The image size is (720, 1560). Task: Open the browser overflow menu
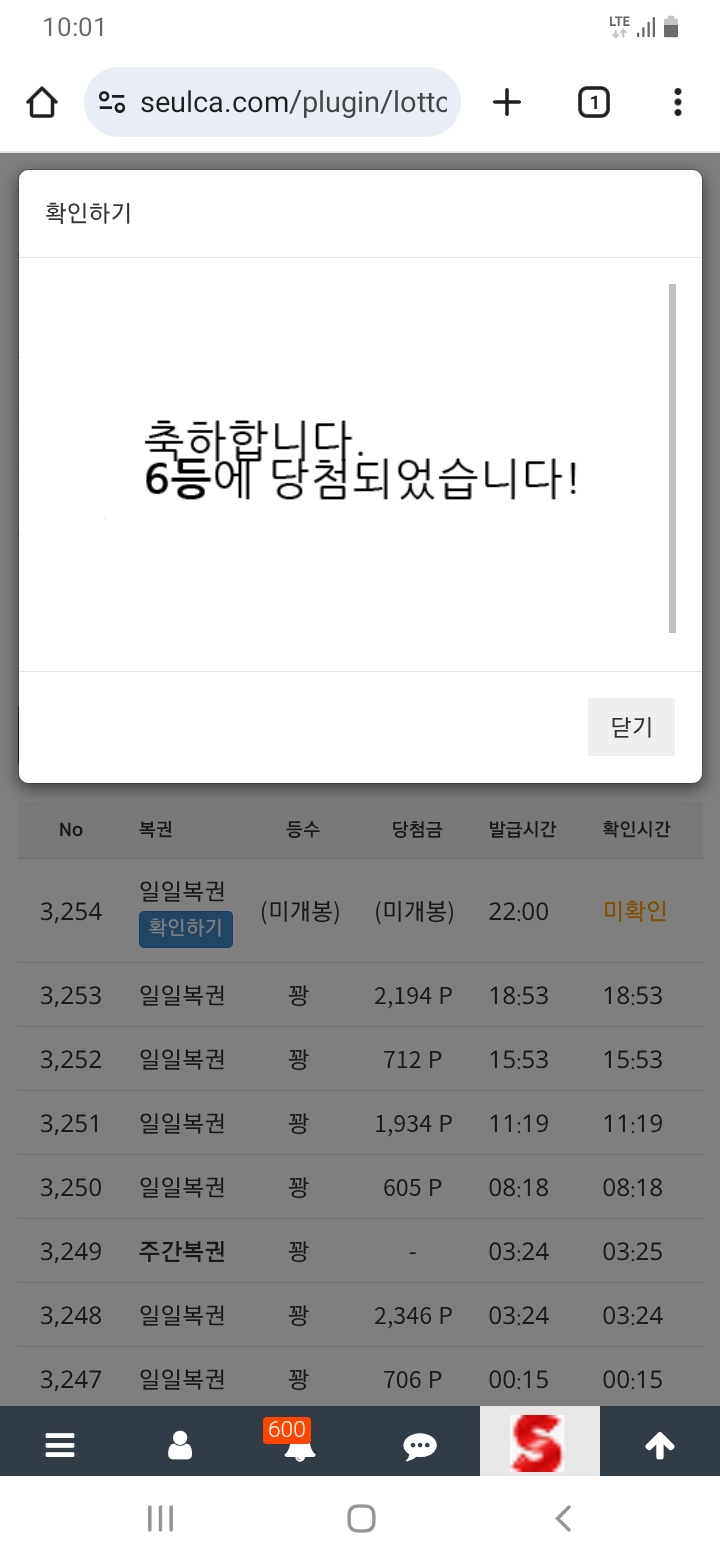(x=677, y=102)
